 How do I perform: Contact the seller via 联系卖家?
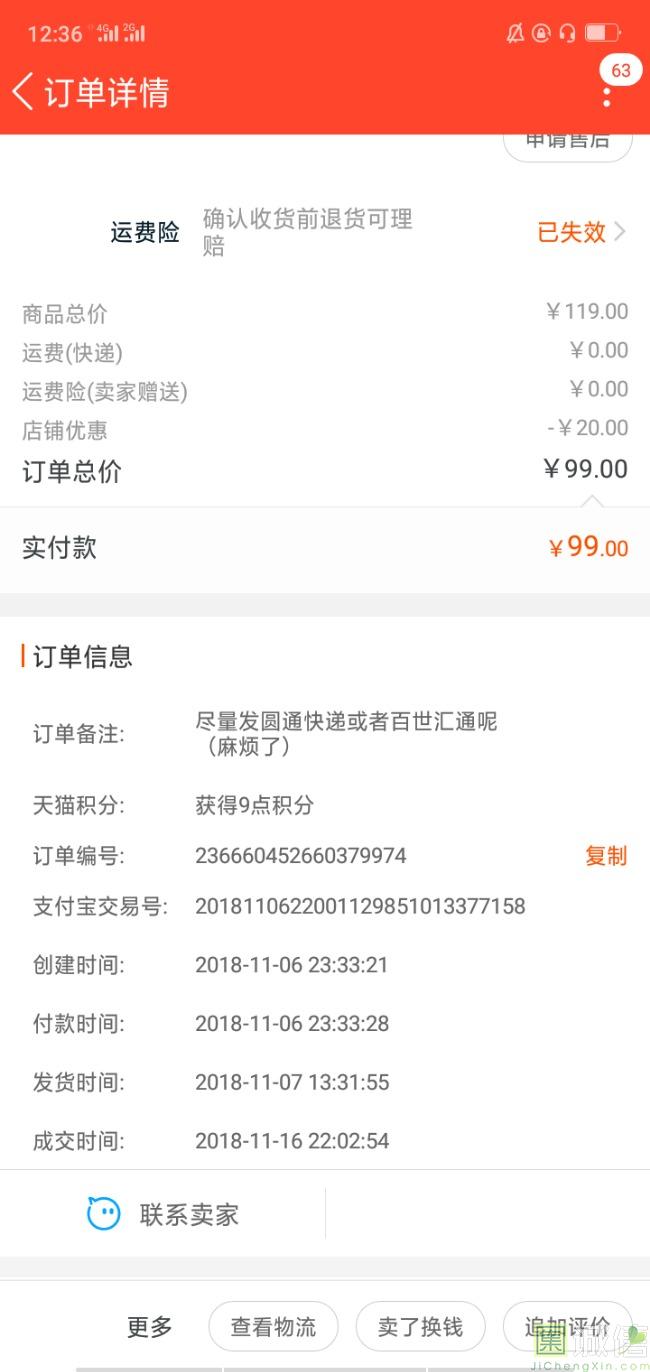pos(163,1214)
